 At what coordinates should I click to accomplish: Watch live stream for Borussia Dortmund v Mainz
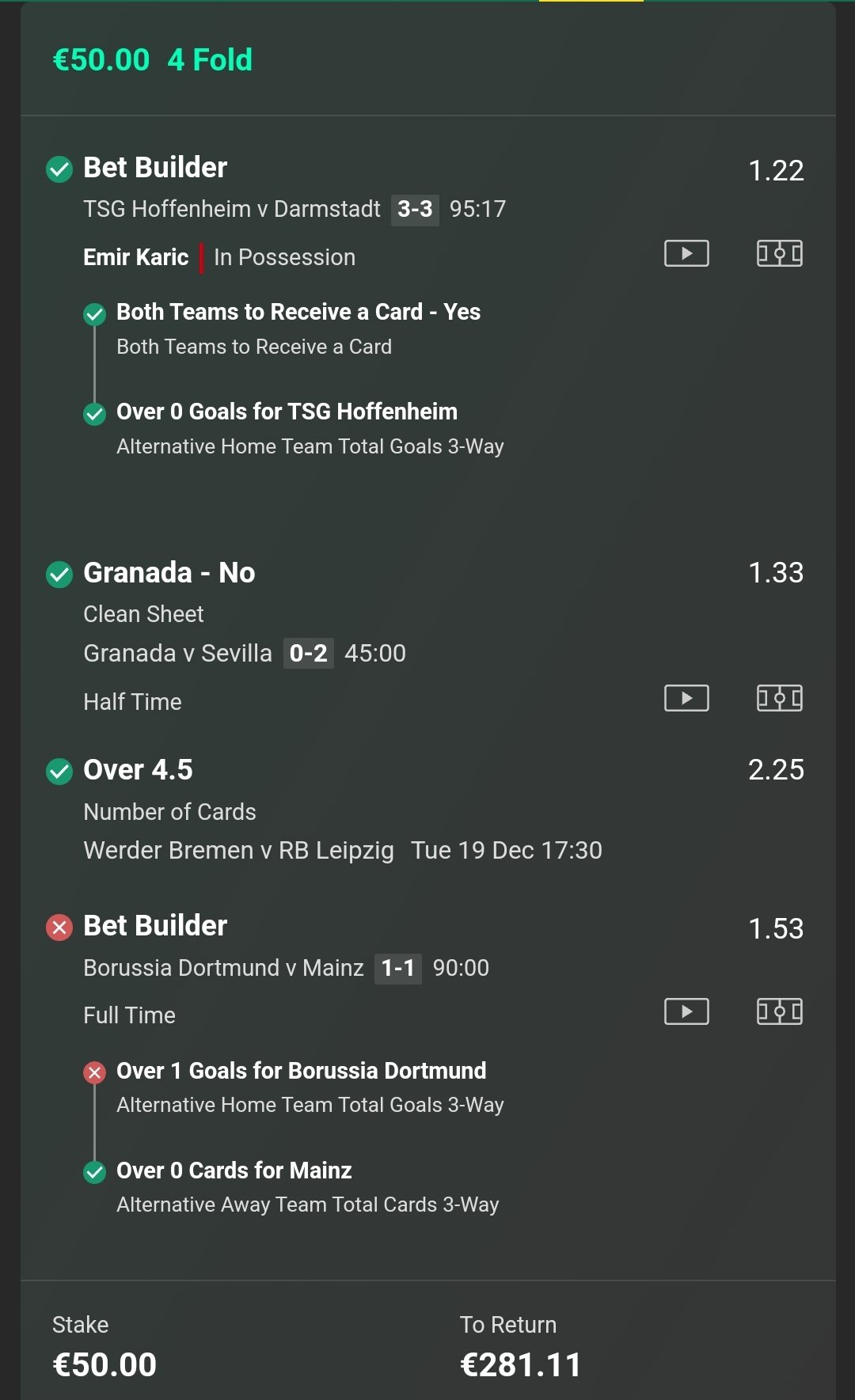click(686, 1011)
